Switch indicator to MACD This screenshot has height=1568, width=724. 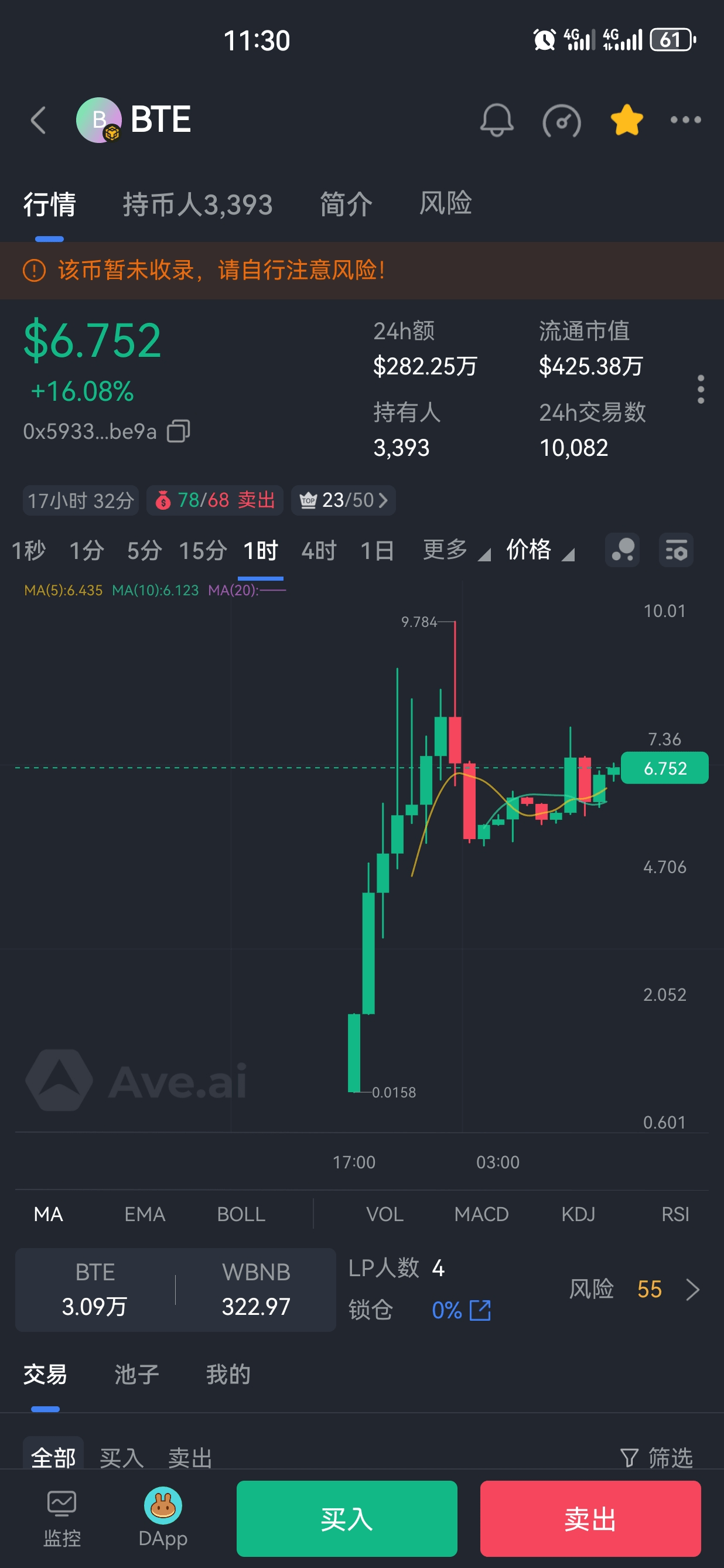point(481,1214)
